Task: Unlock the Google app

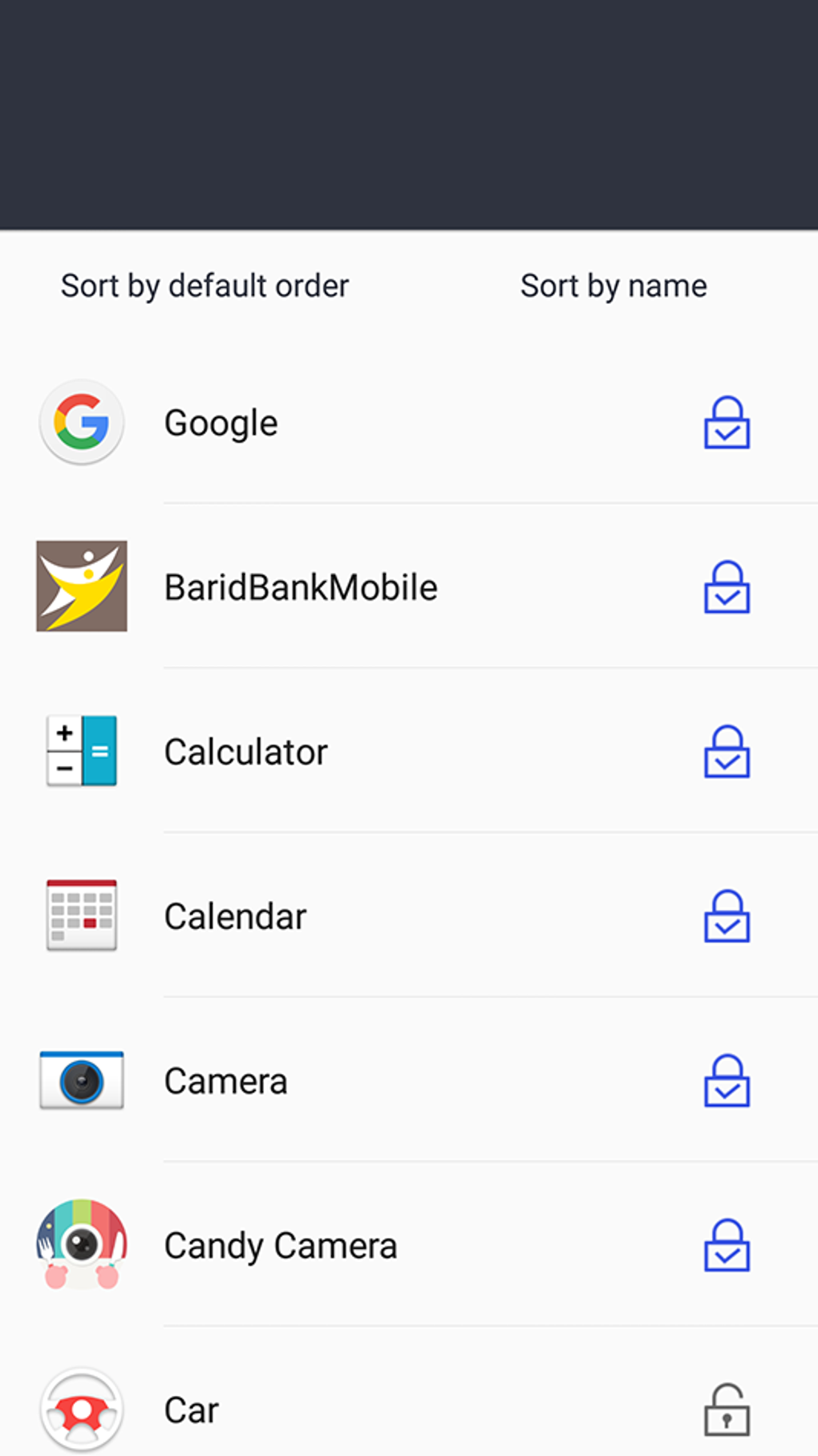Action: click(x=727, y=423)
